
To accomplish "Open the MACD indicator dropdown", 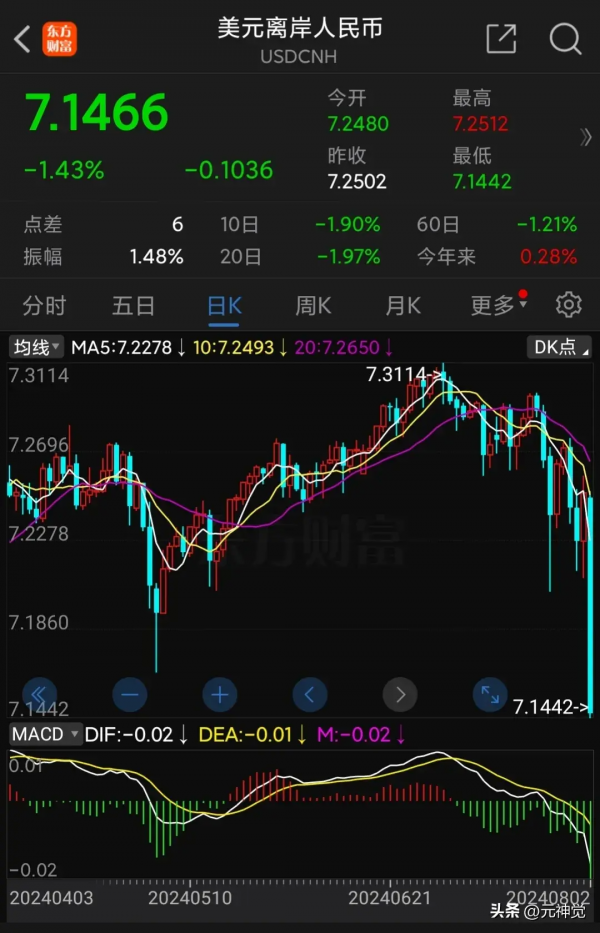I will (45, 735).
